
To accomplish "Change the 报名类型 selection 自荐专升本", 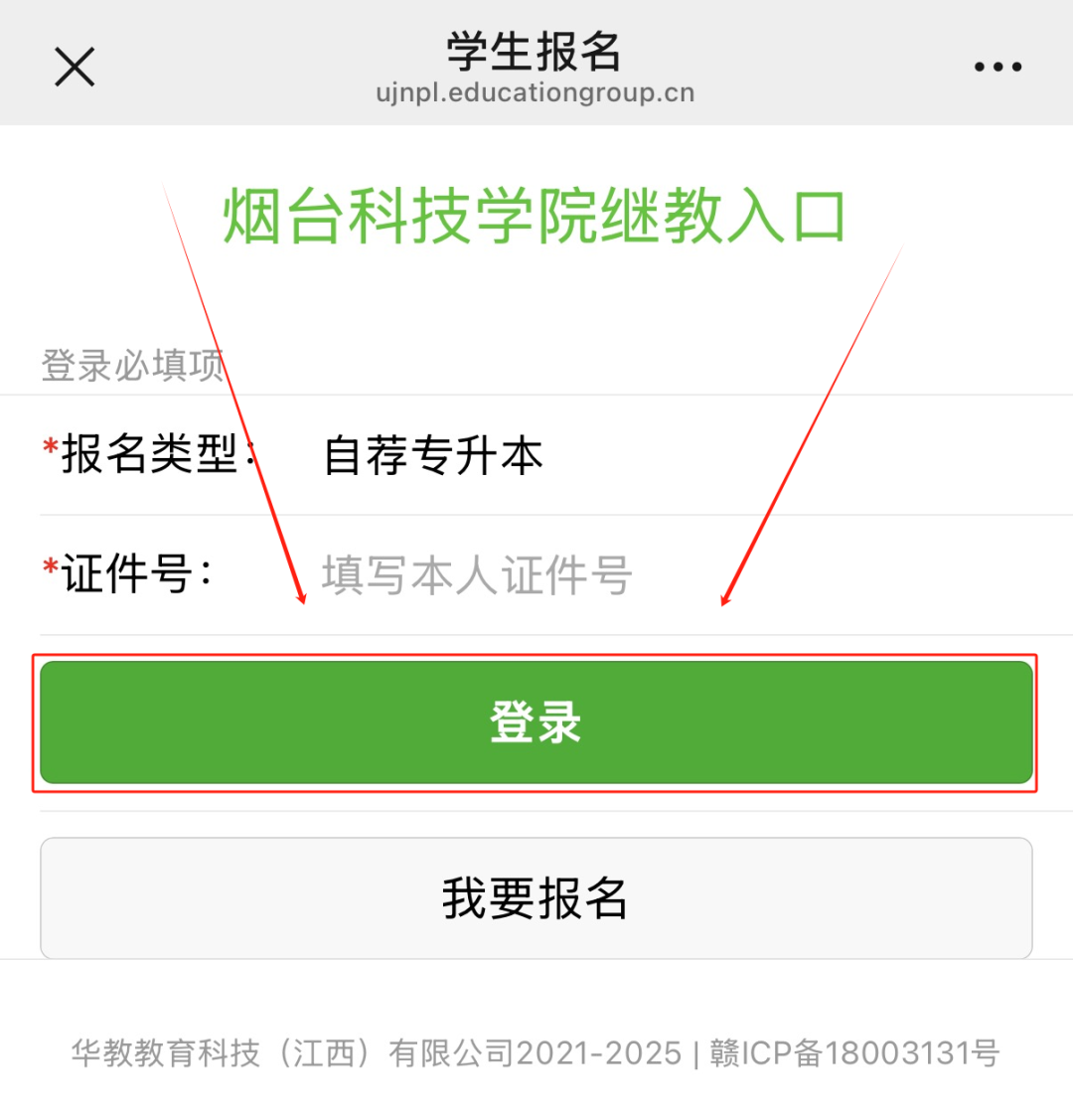I will 434,456.
